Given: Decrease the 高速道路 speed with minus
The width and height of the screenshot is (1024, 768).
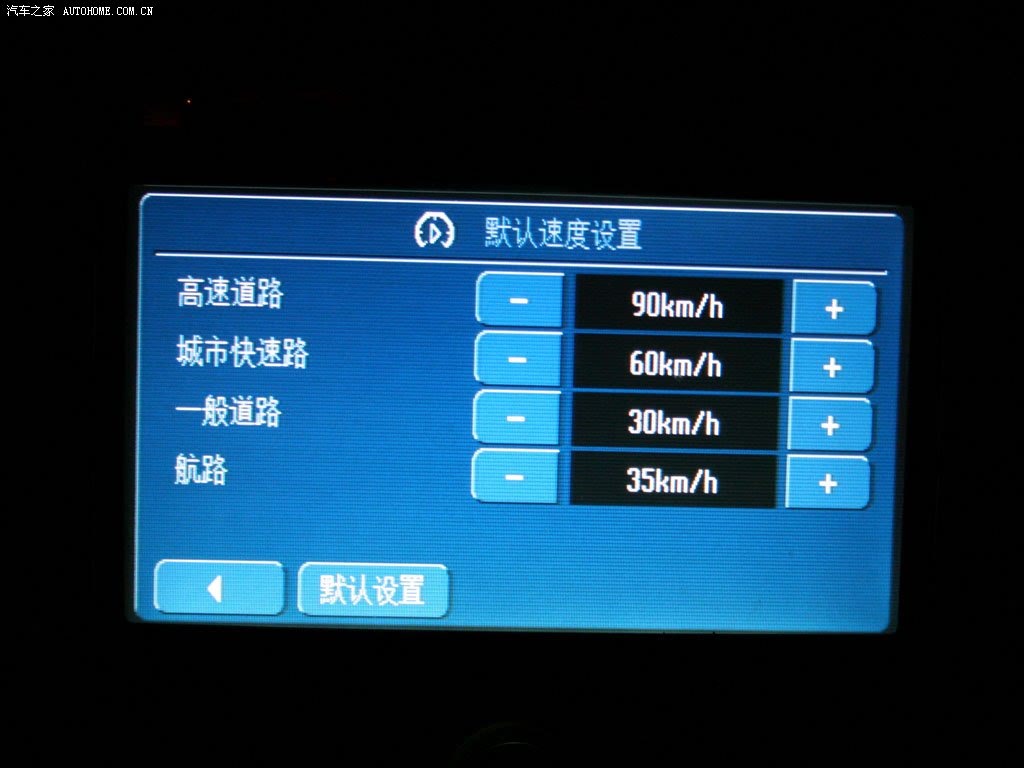Looking at the screenshot, I should [519, 301].
